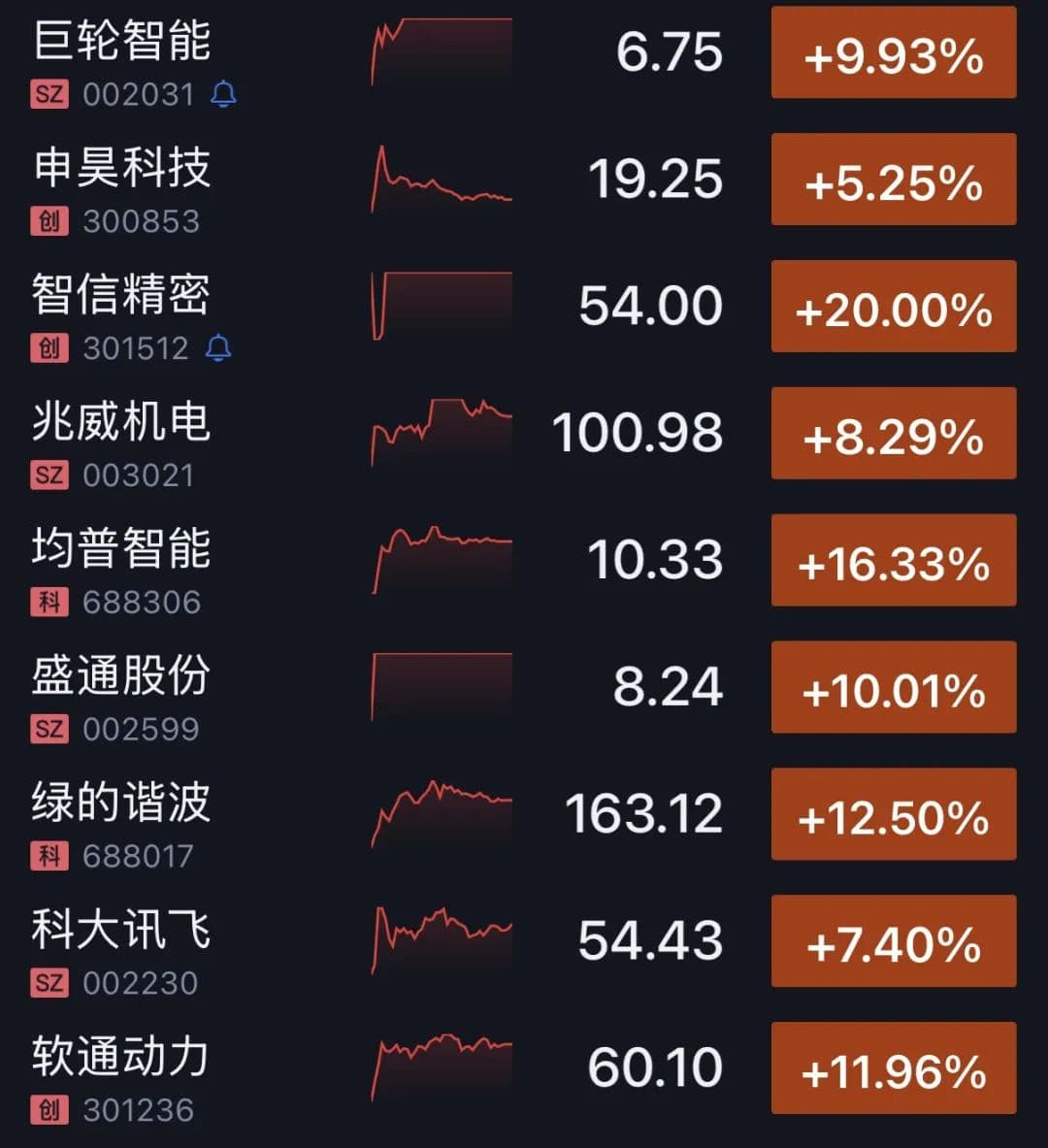Viewport: 1048px width, 1148px height.
Task: Toggle the +20.00% change button
Action: (x=894, y=307)
